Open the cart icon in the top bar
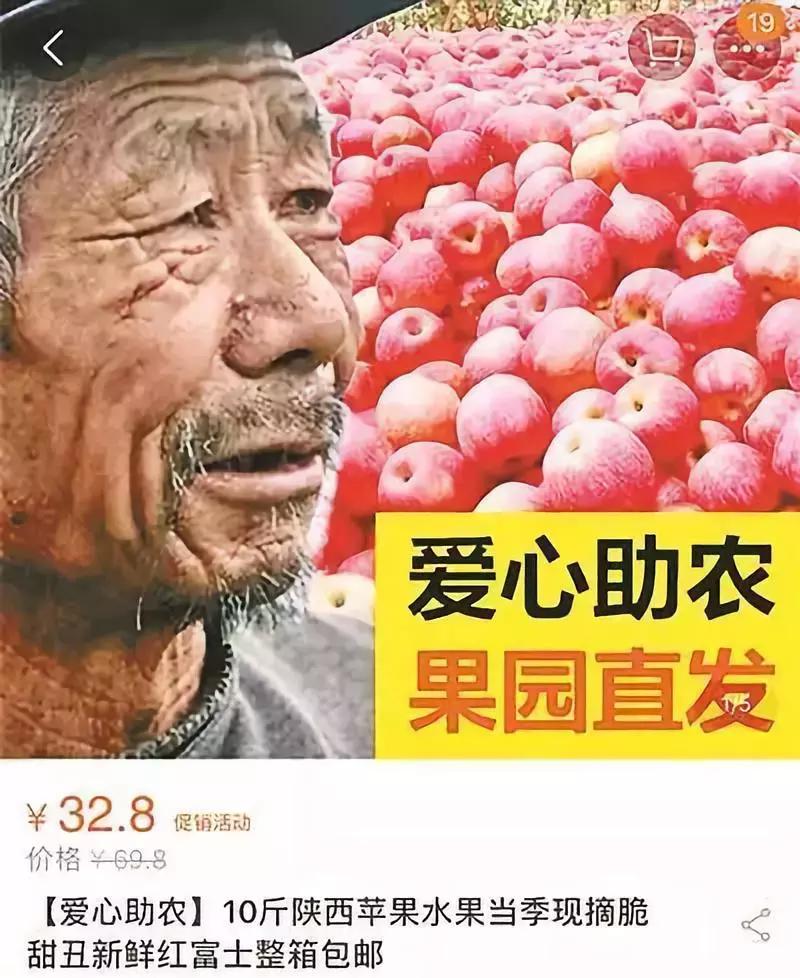Viewport: 800px width, 978px height. coord(660,45)
